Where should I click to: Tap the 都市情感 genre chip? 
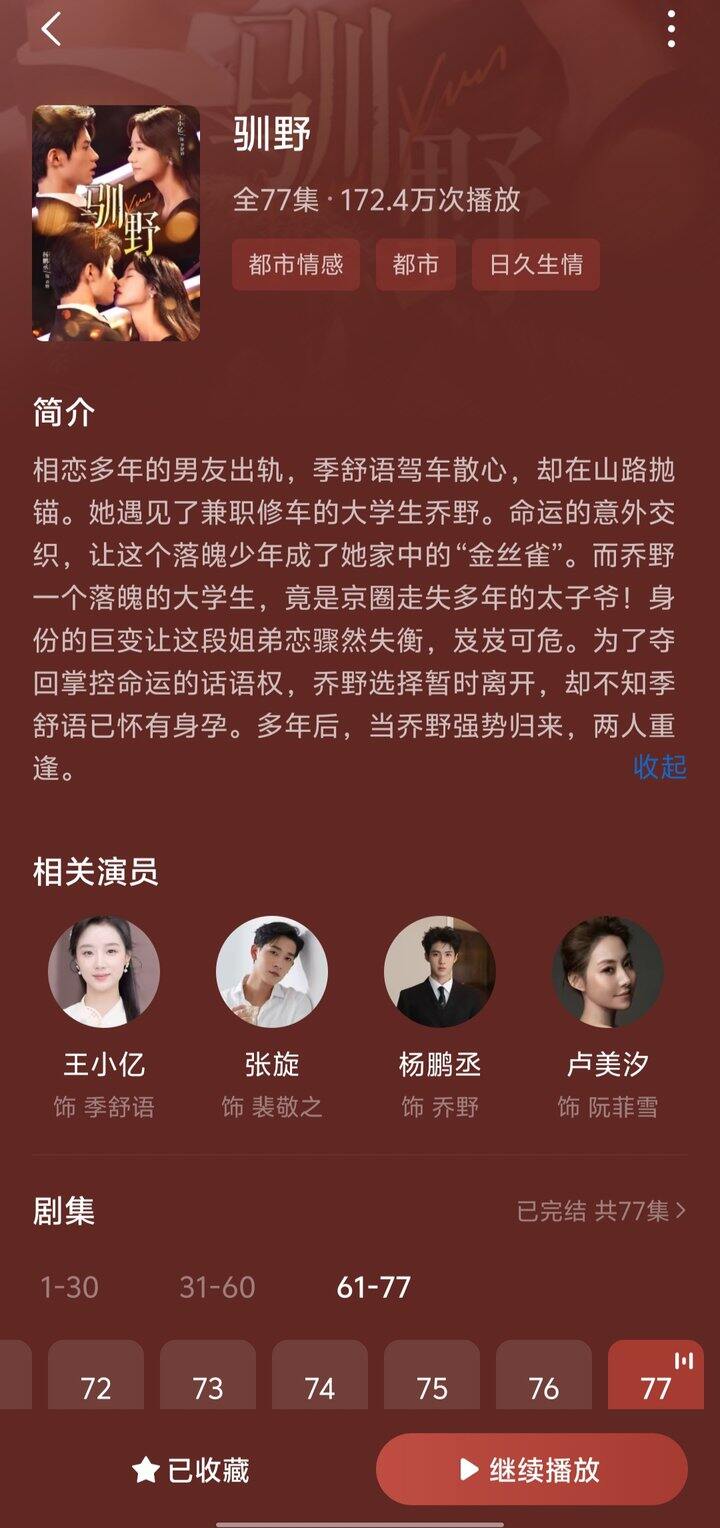point(296,265)
